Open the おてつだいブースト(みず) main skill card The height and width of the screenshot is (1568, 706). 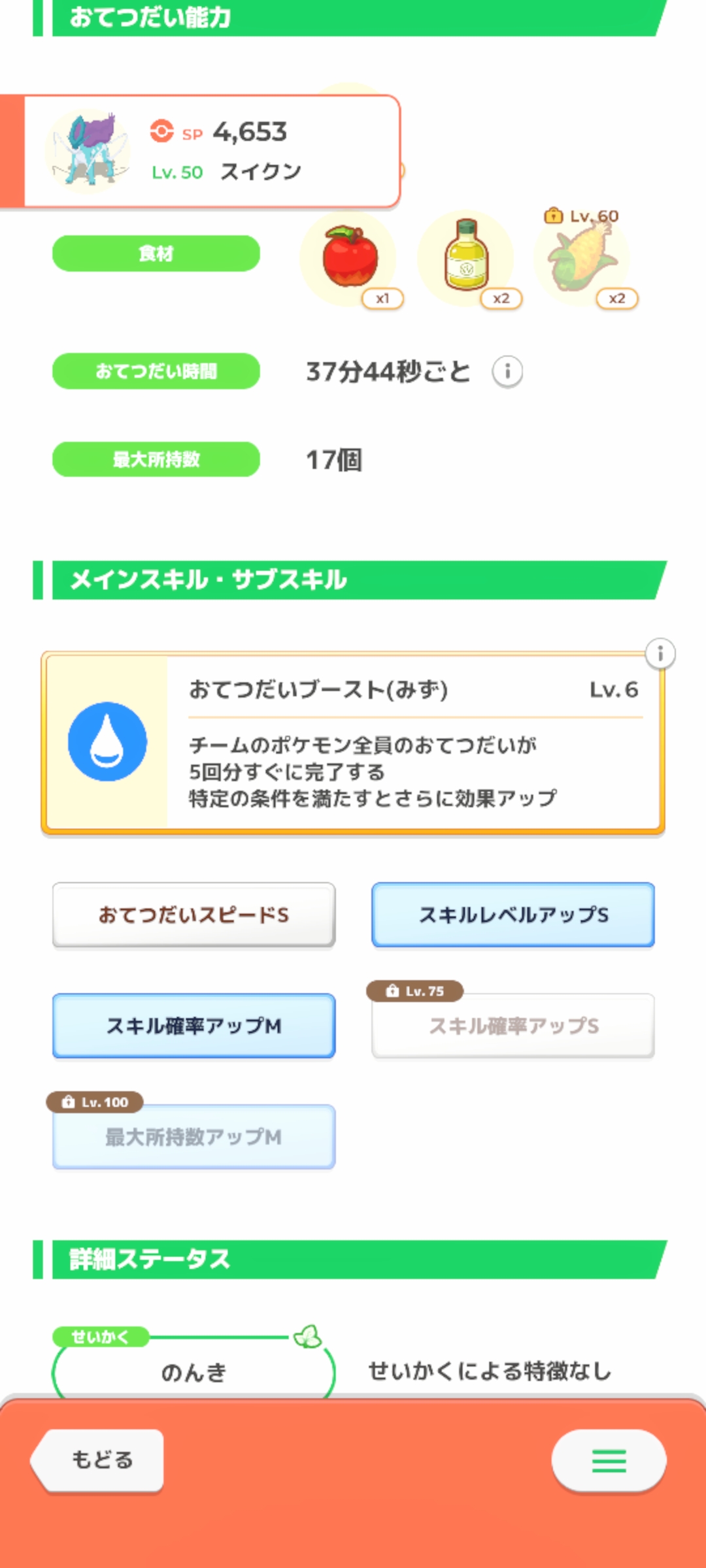pos(353,743)
